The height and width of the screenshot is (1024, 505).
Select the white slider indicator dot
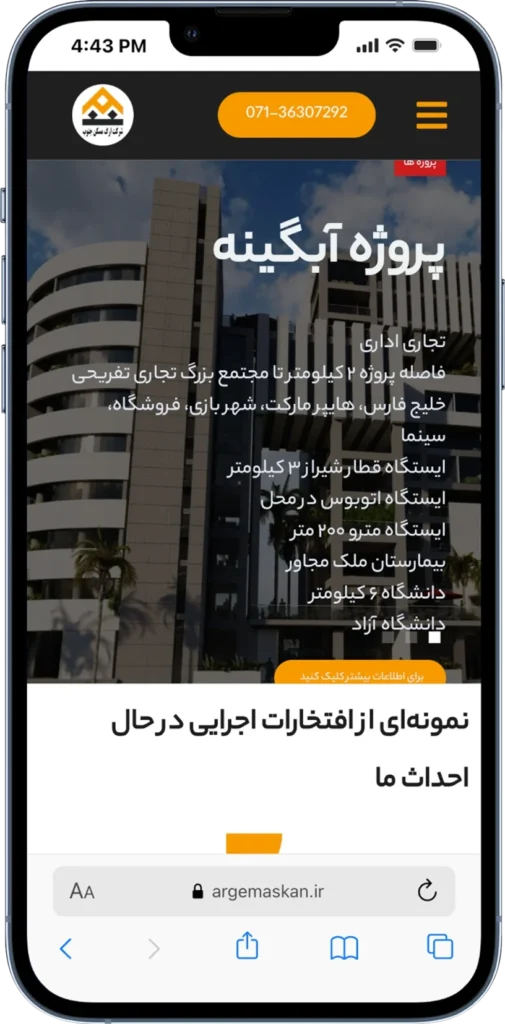434,637
